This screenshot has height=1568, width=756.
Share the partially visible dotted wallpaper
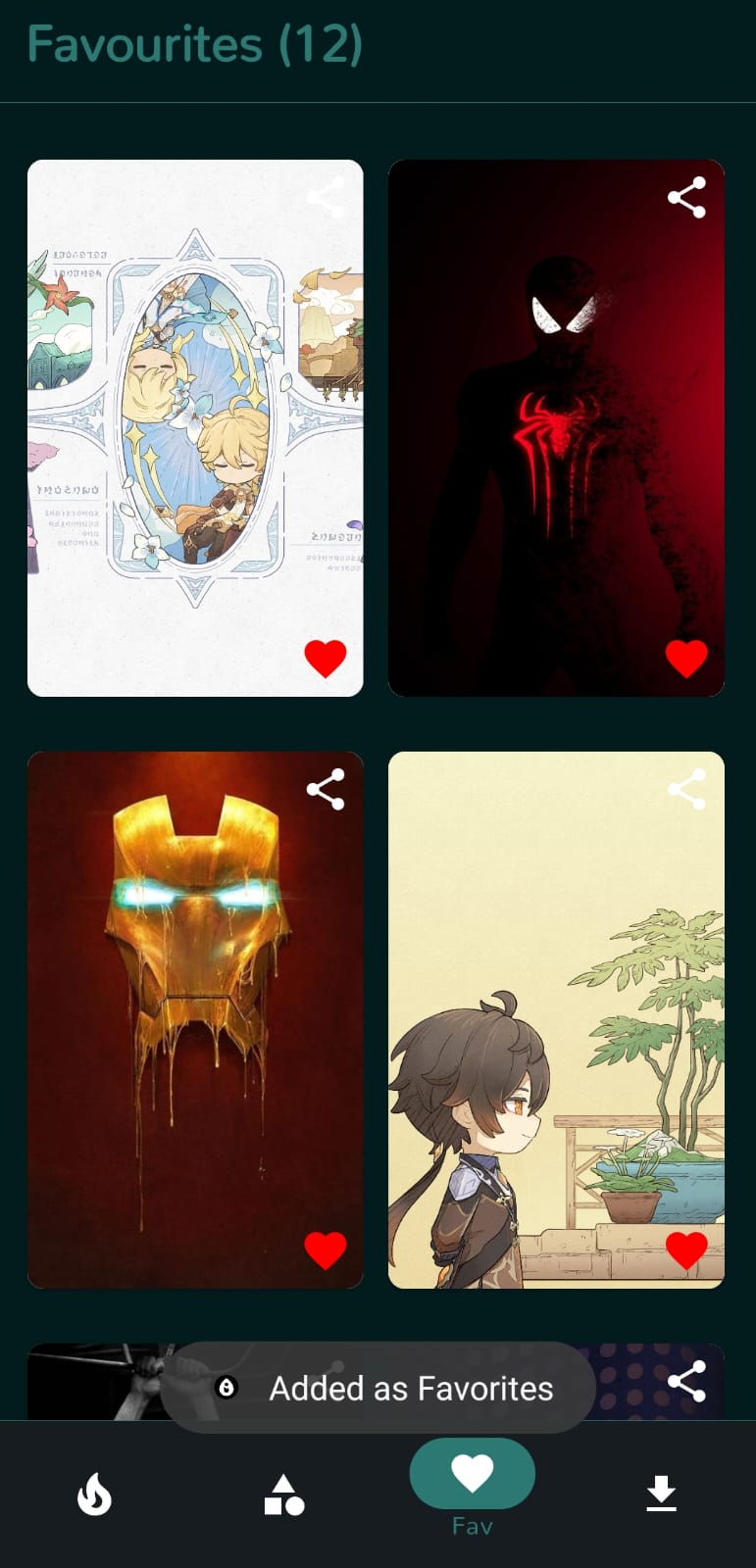686,1381
